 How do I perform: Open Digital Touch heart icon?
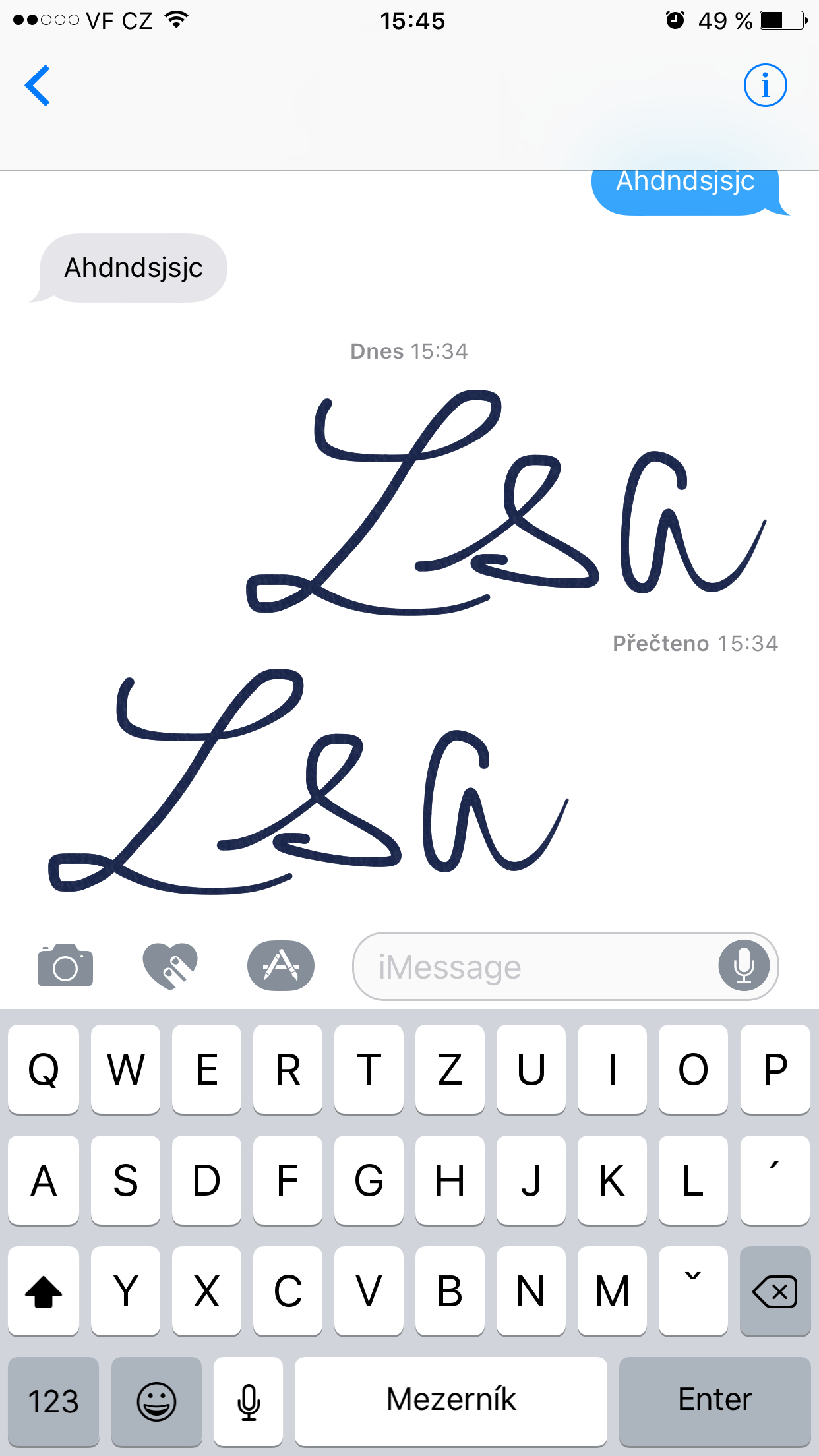pos(170,966)
